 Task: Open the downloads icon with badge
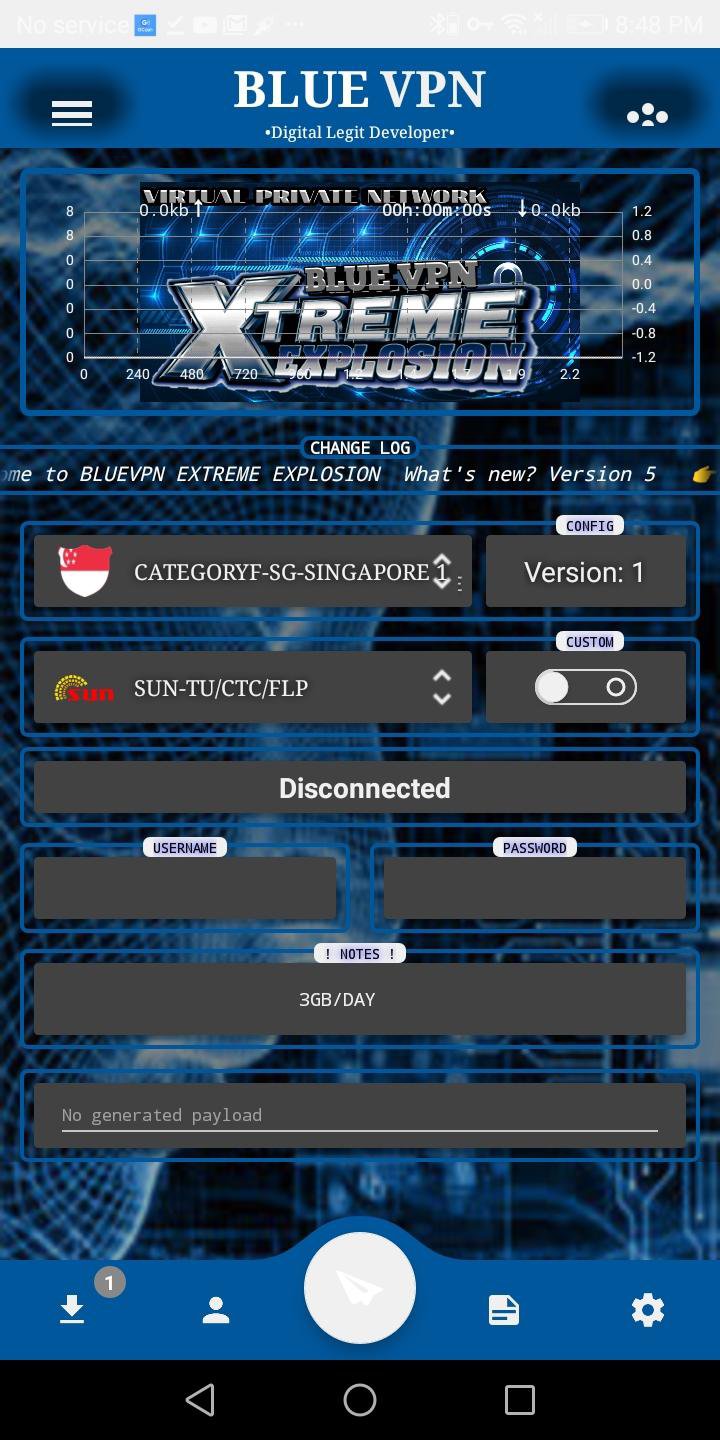tap(71, 1309)
